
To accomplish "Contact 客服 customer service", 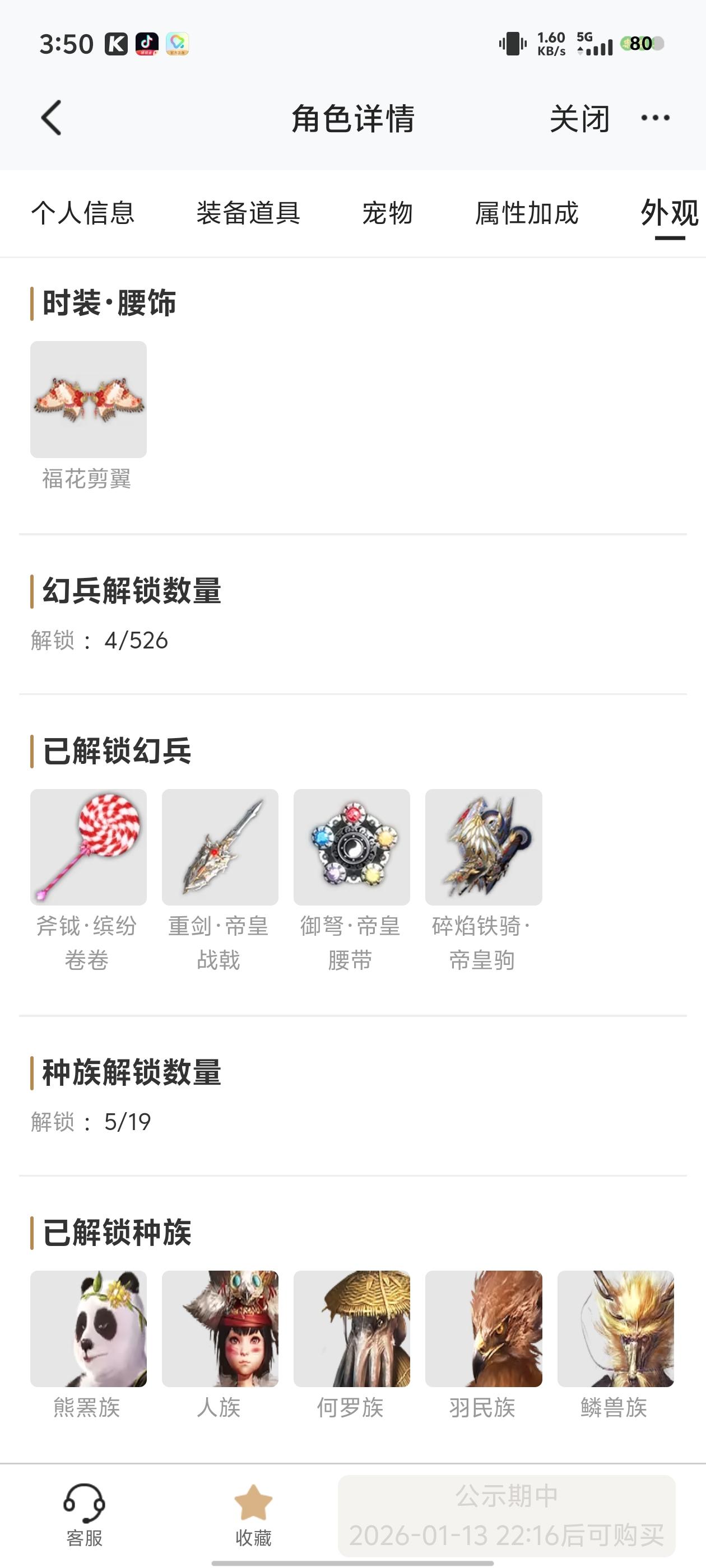I will click(84, 1515).
